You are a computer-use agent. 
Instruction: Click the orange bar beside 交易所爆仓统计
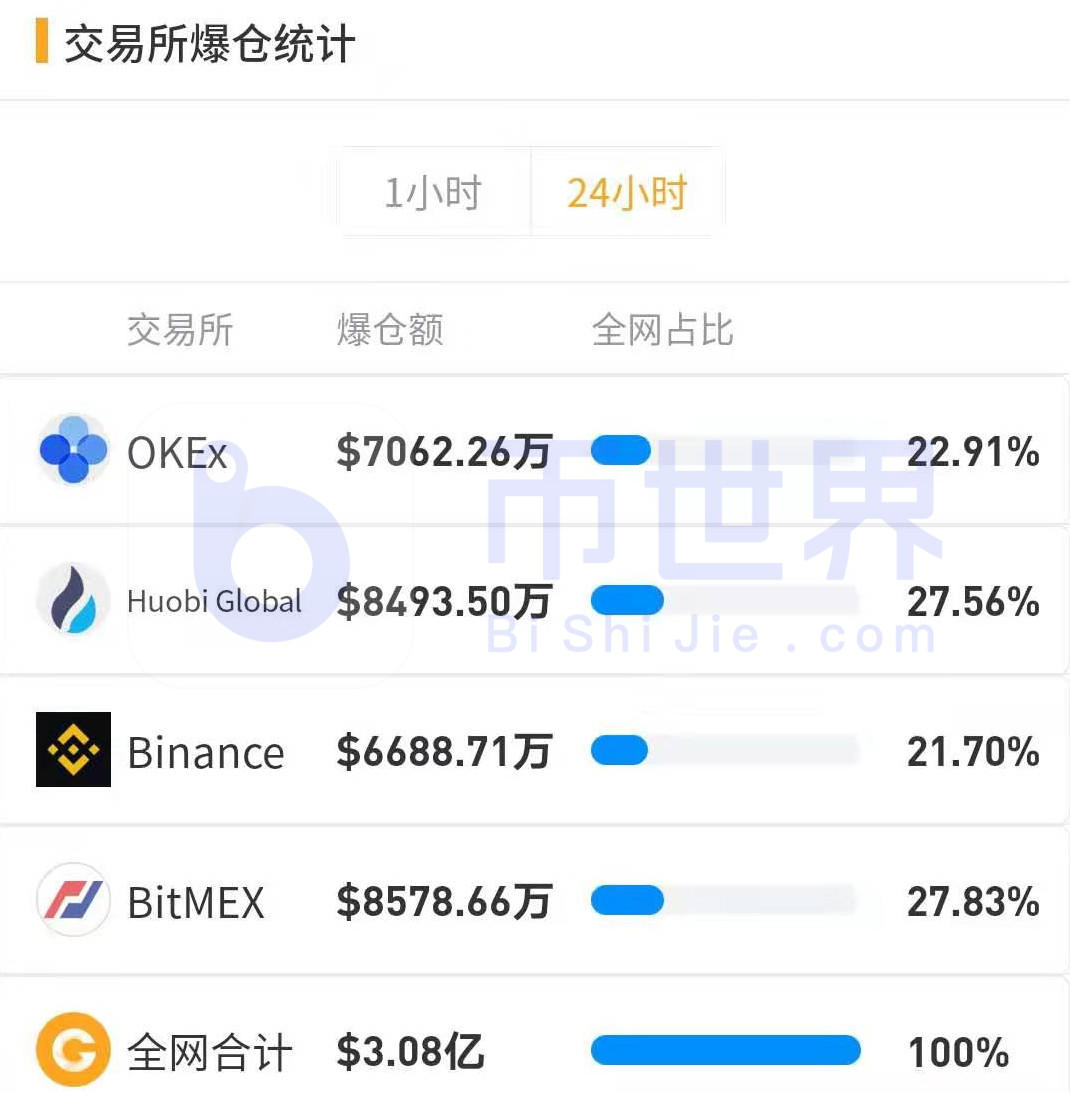(41, 44)
